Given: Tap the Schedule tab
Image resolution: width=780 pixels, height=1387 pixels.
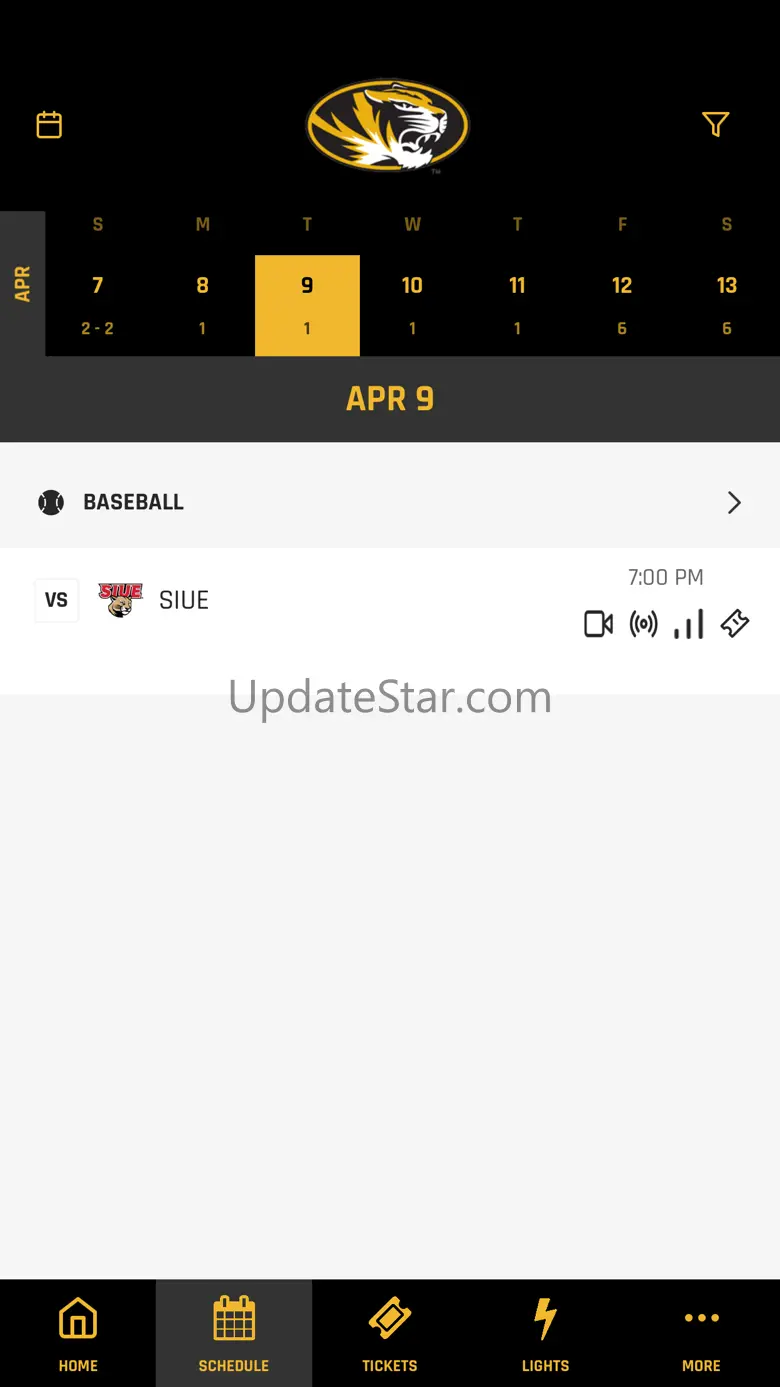Looking at the screenshot, I should (234, 1333).
